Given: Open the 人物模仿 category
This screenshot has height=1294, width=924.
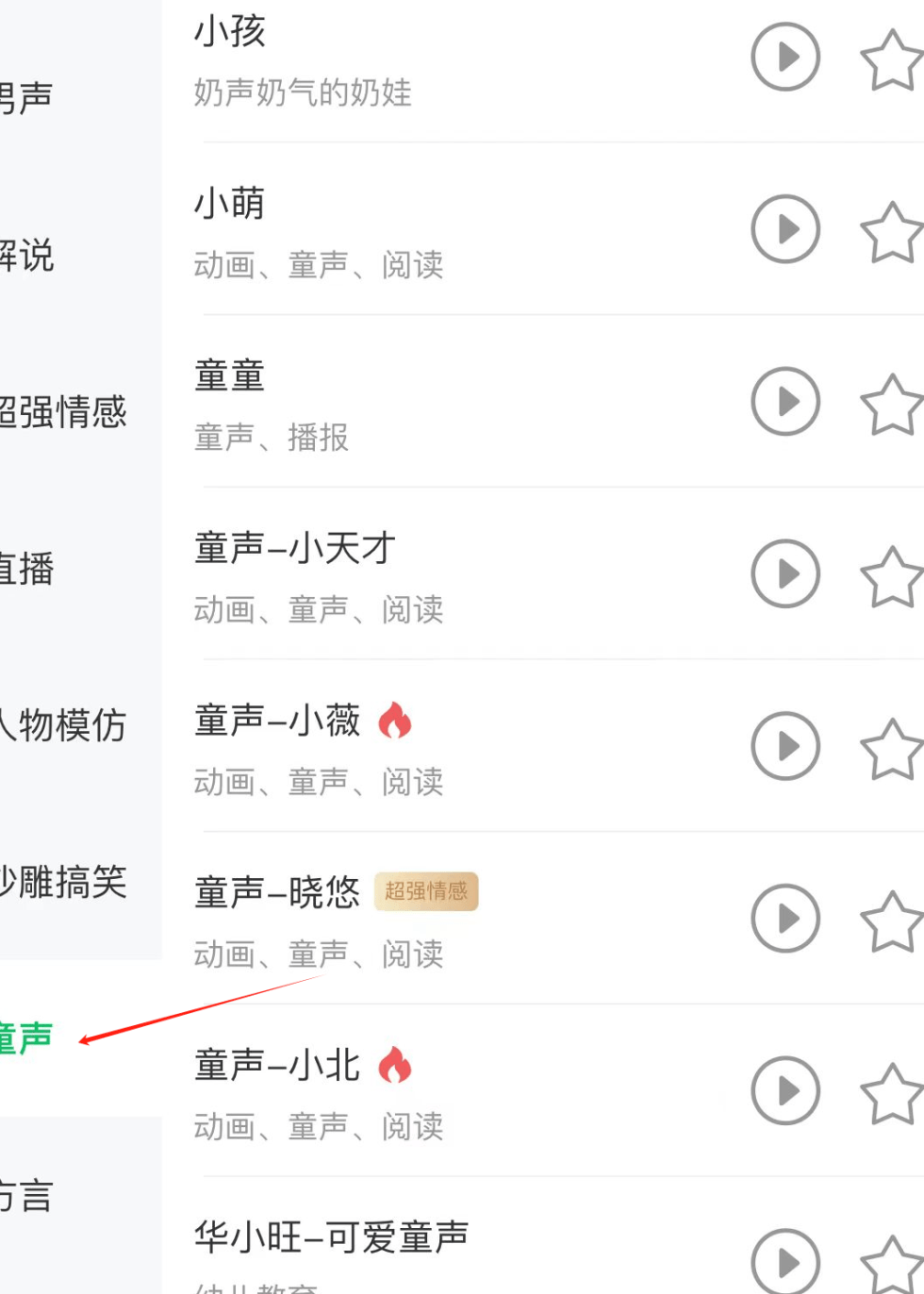Looking at the screenshot, I should pos(62,725).
